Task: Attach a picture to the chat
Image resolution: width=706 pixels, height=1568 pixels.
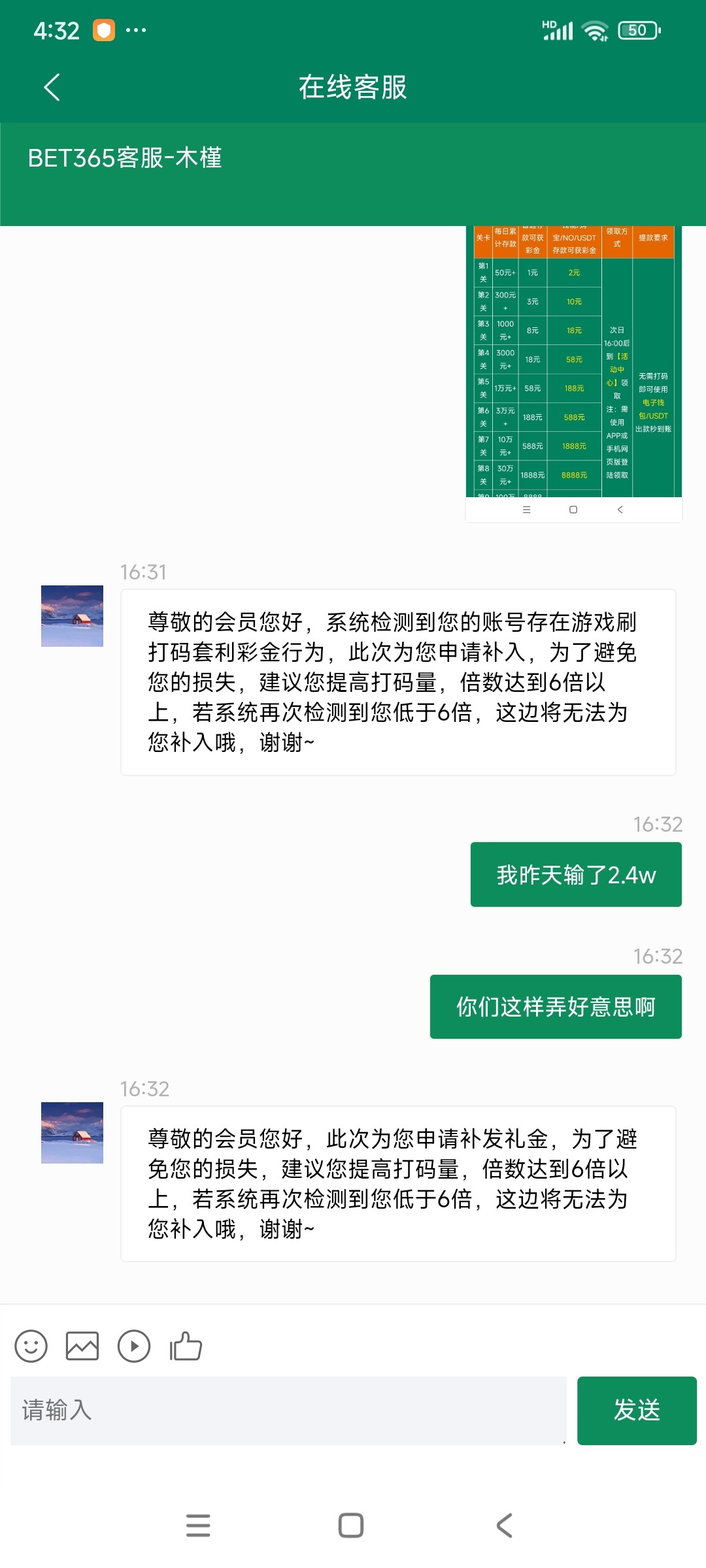Action: pos(82,1347)
